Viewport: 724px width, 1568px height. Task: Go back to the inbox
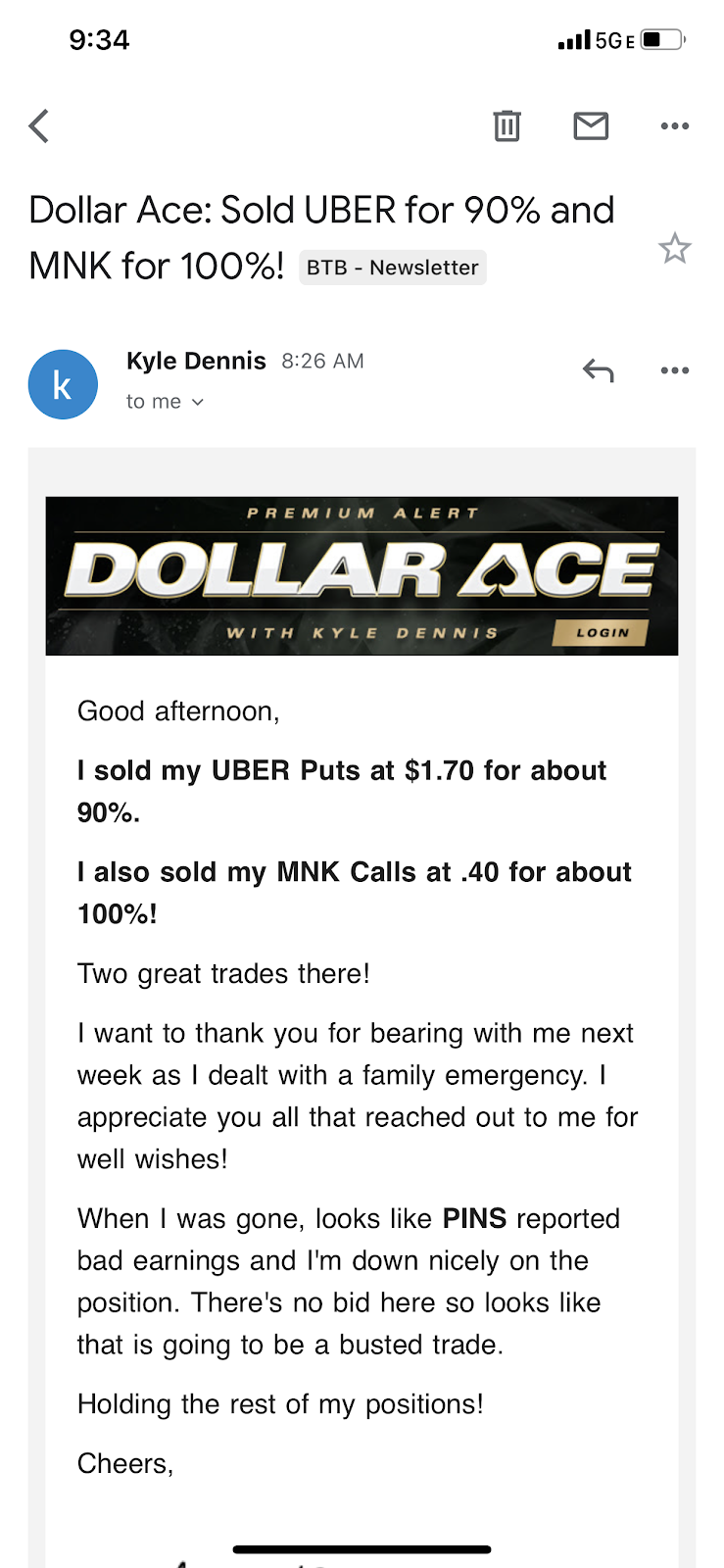(x=39, y=126)
